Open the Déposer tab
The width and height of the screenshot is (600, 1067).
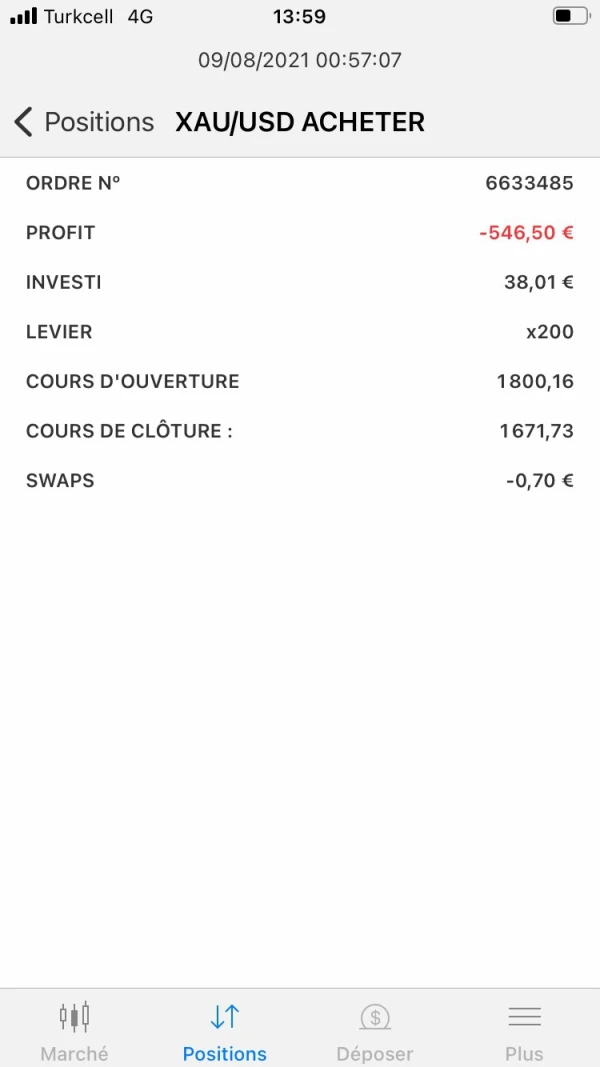tap(375, 1030)
